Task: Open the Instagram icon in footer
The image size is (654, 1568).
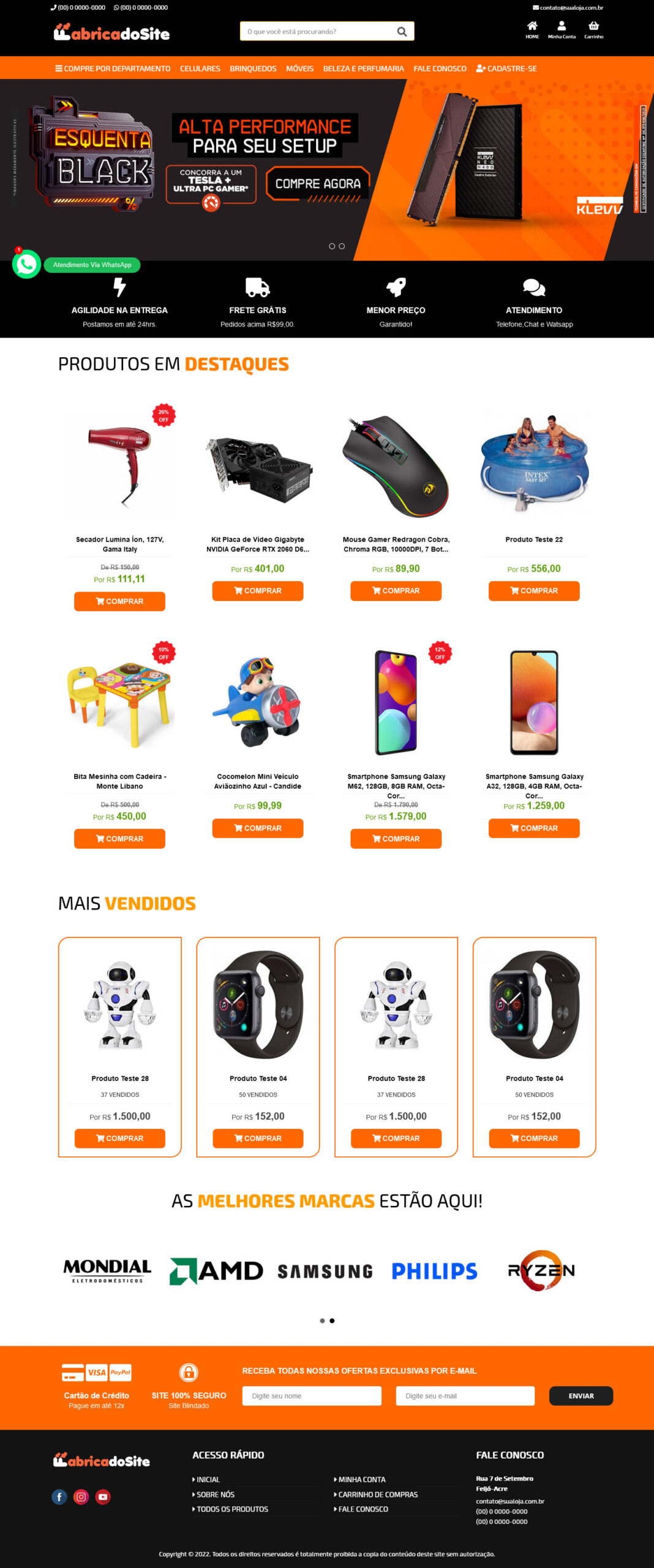Action: [x=81, y=1497]
